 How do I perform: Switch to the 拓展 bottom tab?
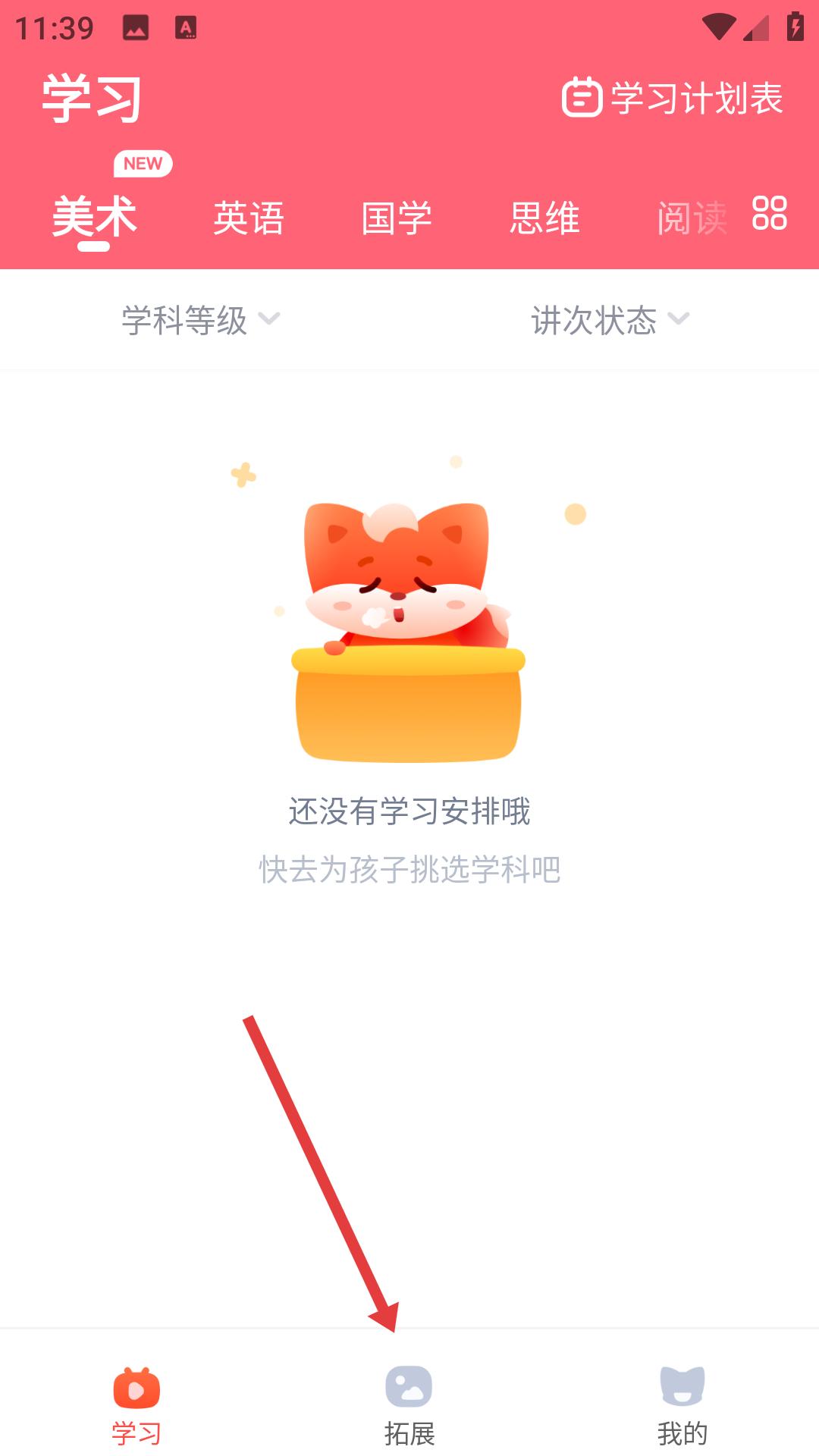click(x=409, y=1405)
